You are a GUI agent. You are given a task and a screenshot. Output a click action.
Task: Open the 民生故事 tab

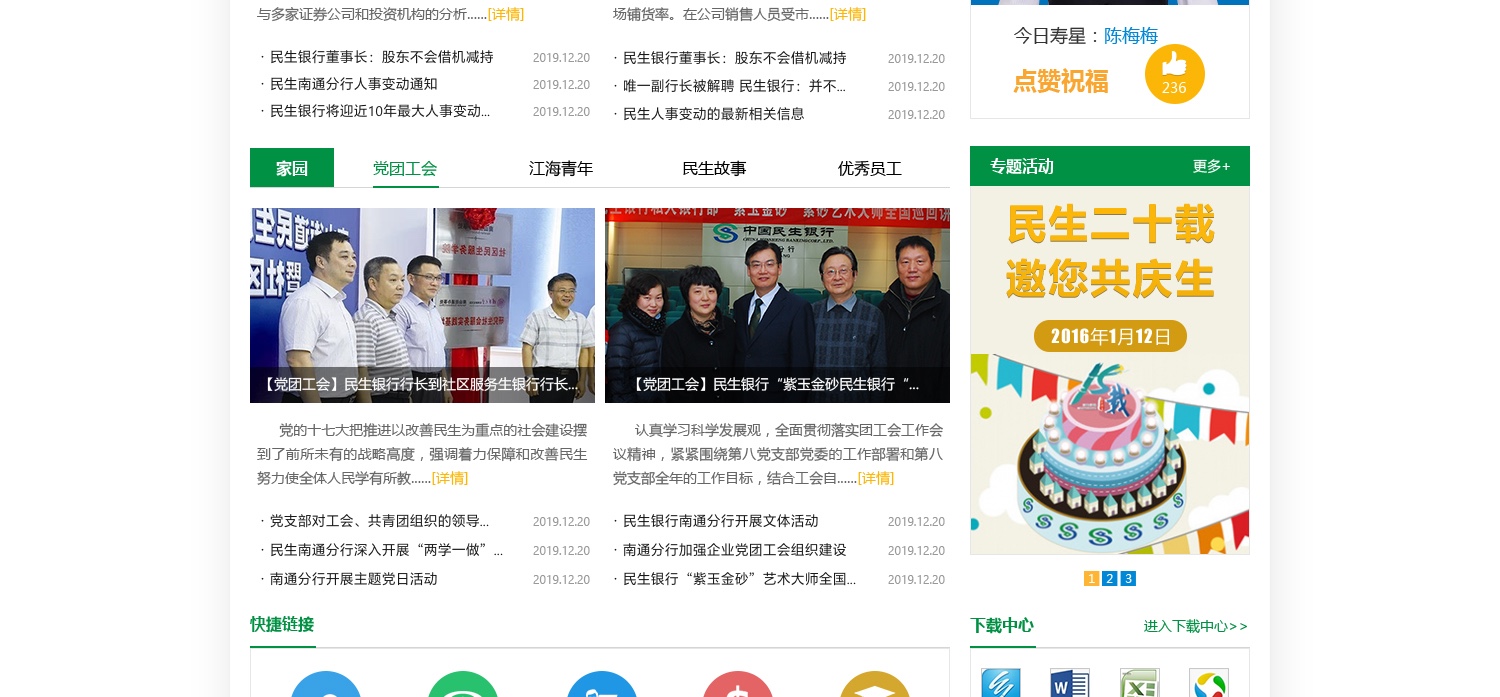coord(714,168)
